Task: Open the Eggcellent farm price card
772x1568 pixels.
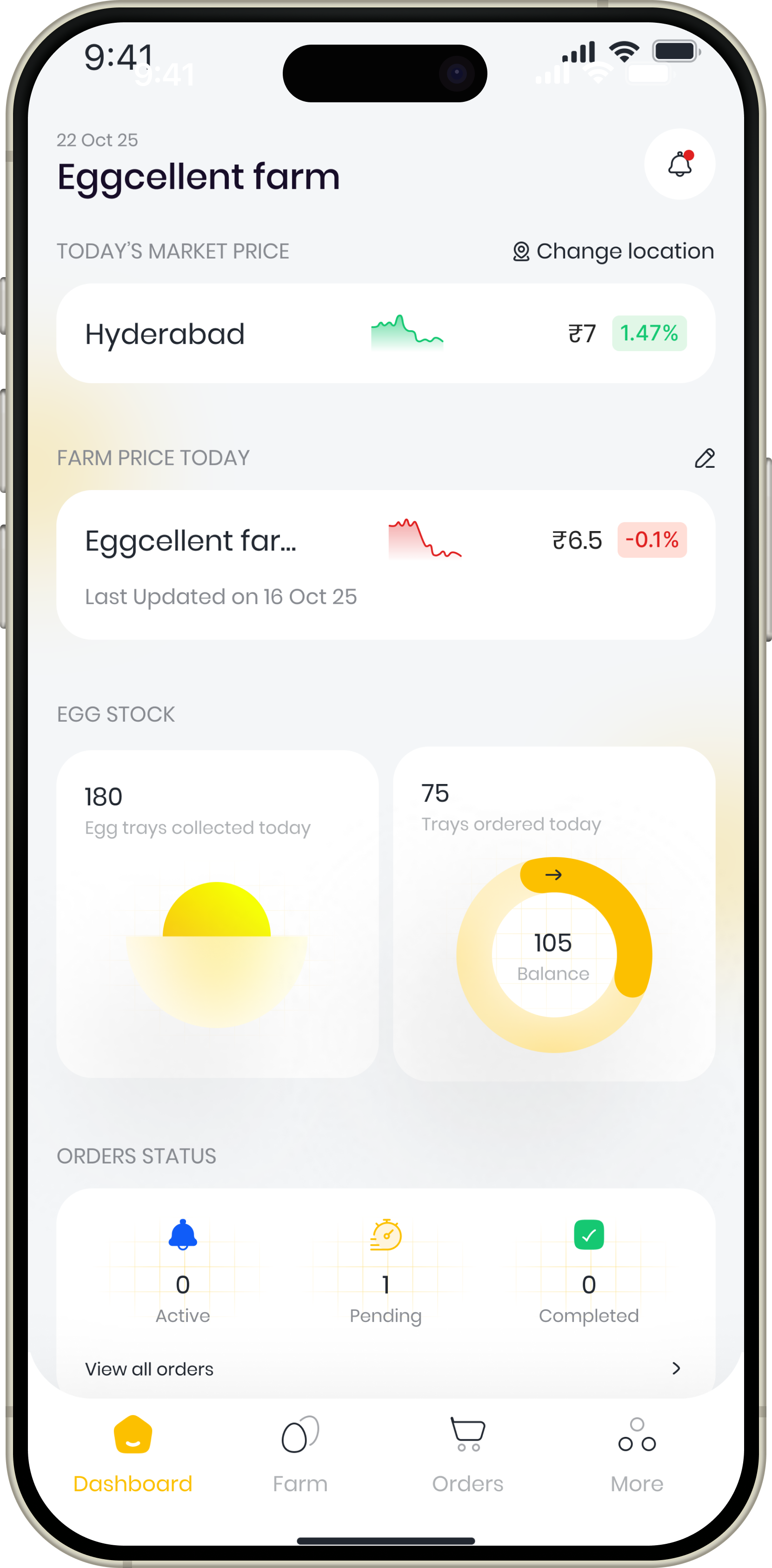Action: [386, 564]
